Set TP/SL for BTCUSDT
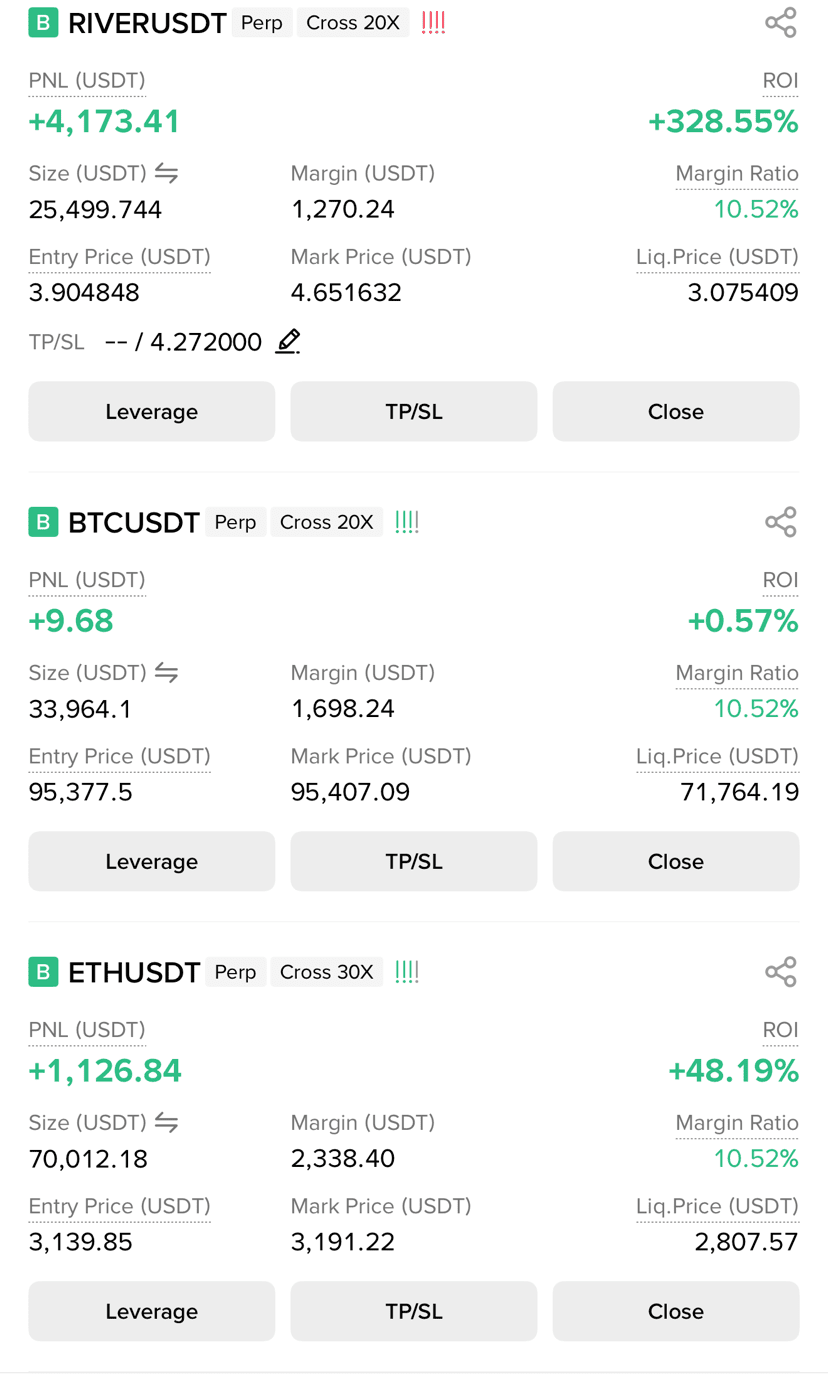The width and height of the screenshot is (828, 1386). 414,861
